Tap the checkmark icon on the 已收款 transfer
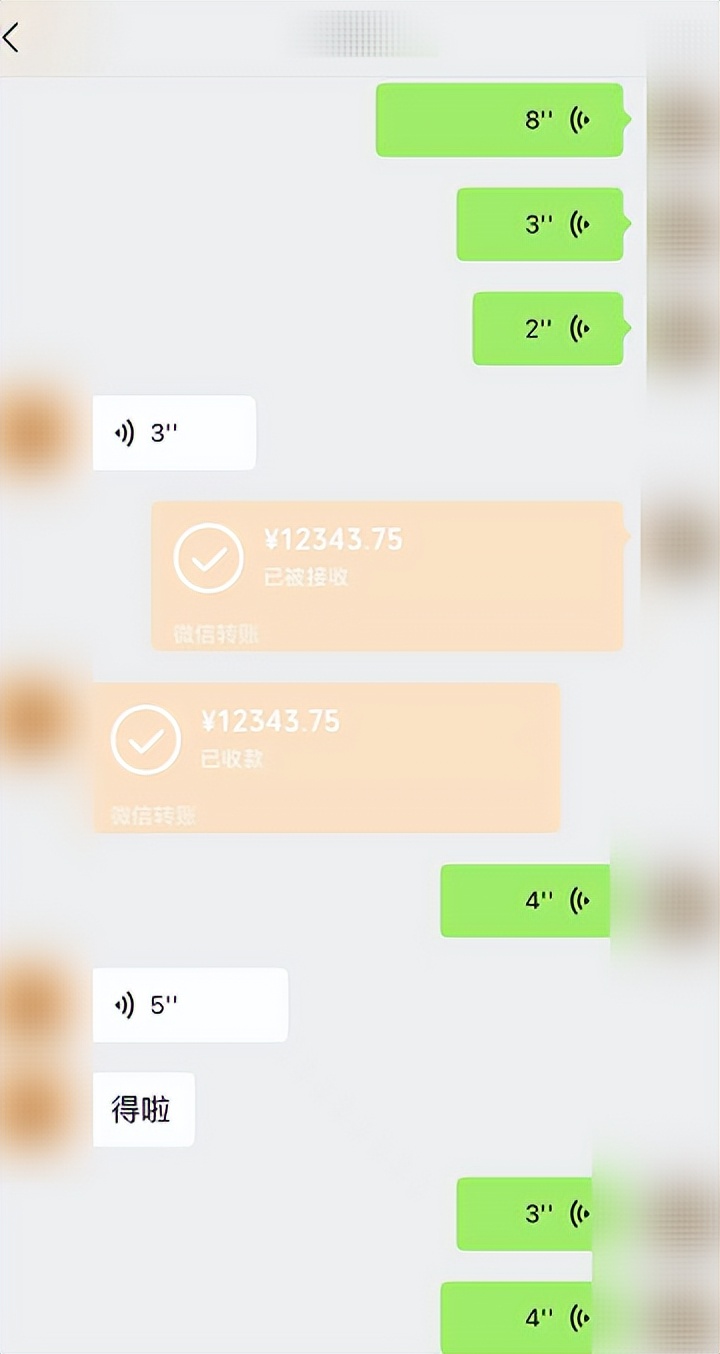Viewport: 720px width, 1354px height. pos(146,740)
